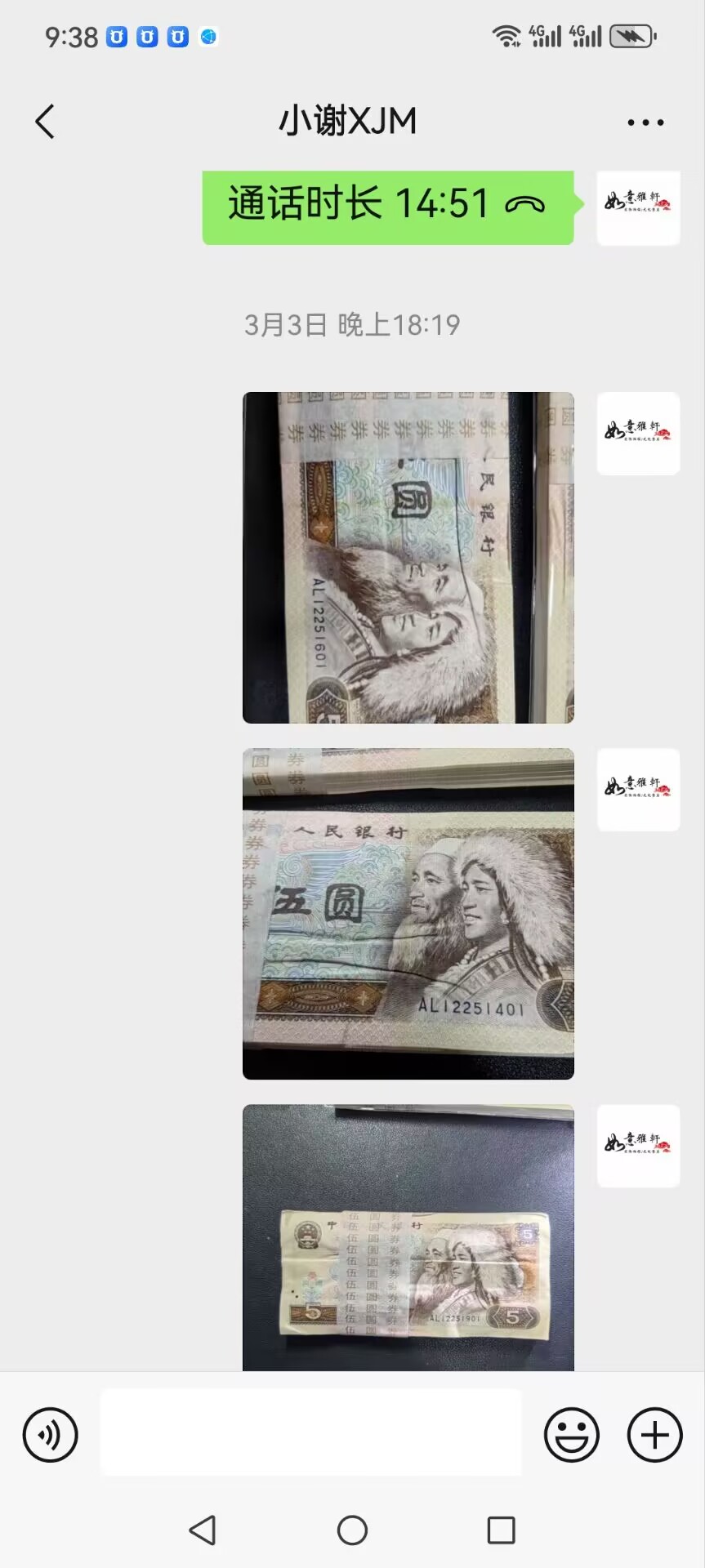Screen dimensions: 705x1568
Task: Open the plus attachments menu
Action: point(654,1435)
